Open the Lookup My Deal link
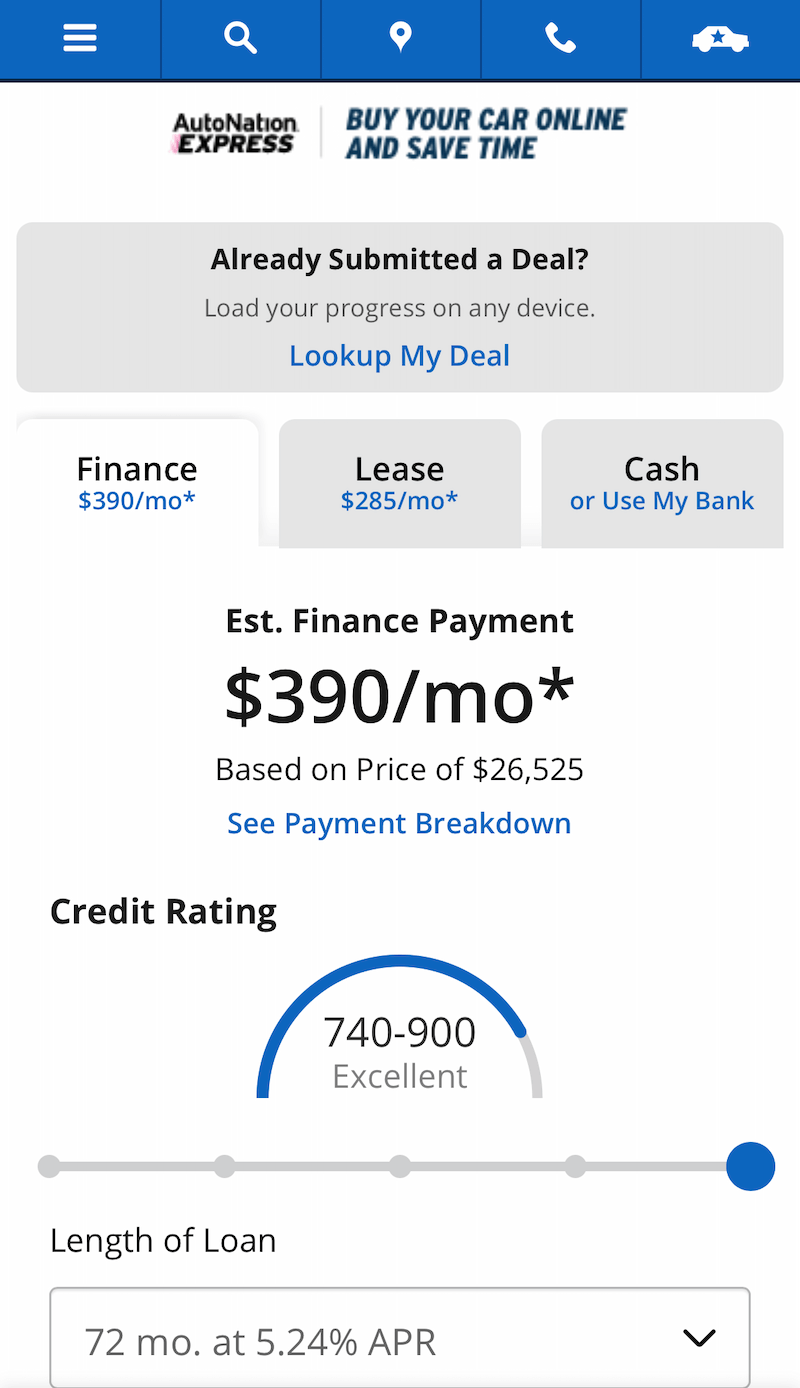The width and height of the screenshot is (800, 1388). click(x=399, y=355)
